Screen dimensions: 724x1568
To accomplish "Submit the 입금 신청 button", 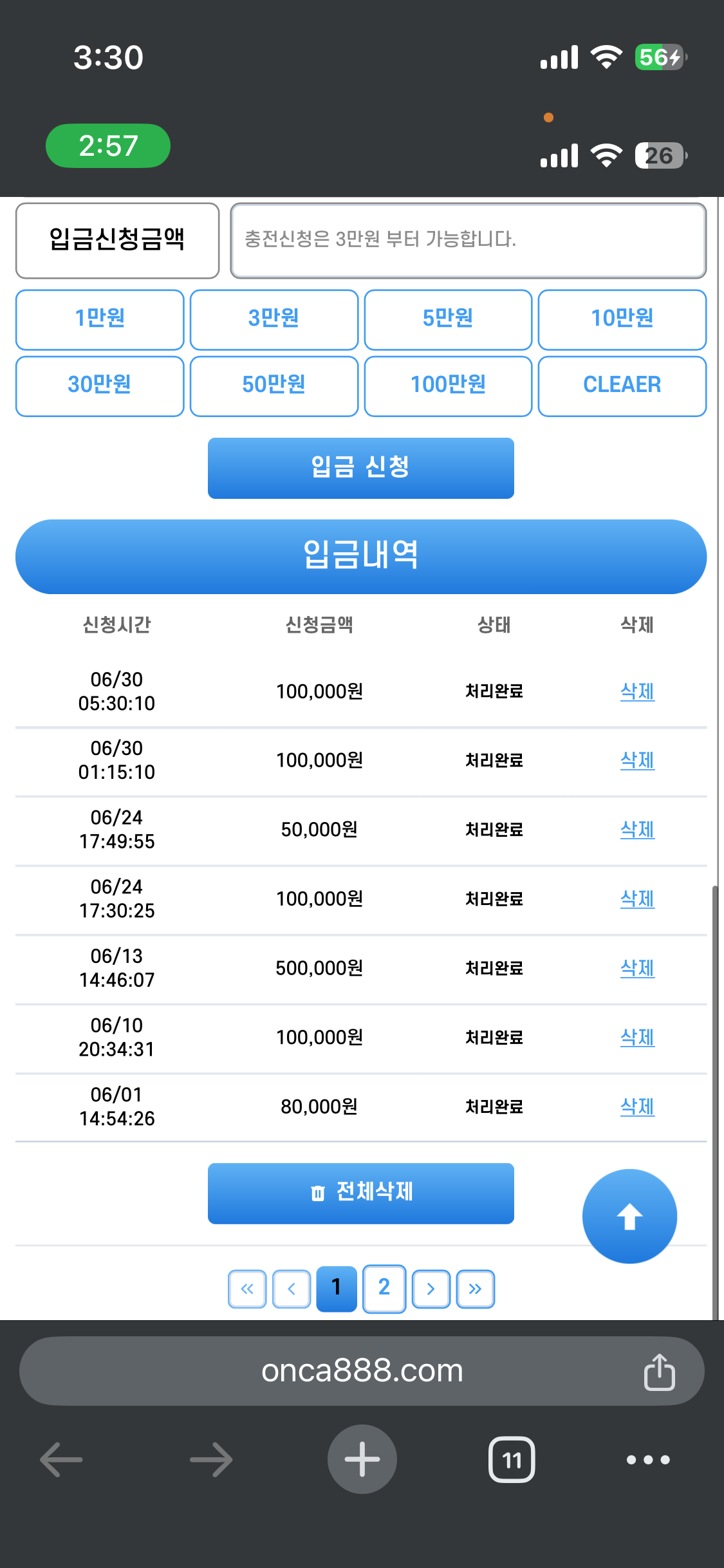I will (361, 468).
